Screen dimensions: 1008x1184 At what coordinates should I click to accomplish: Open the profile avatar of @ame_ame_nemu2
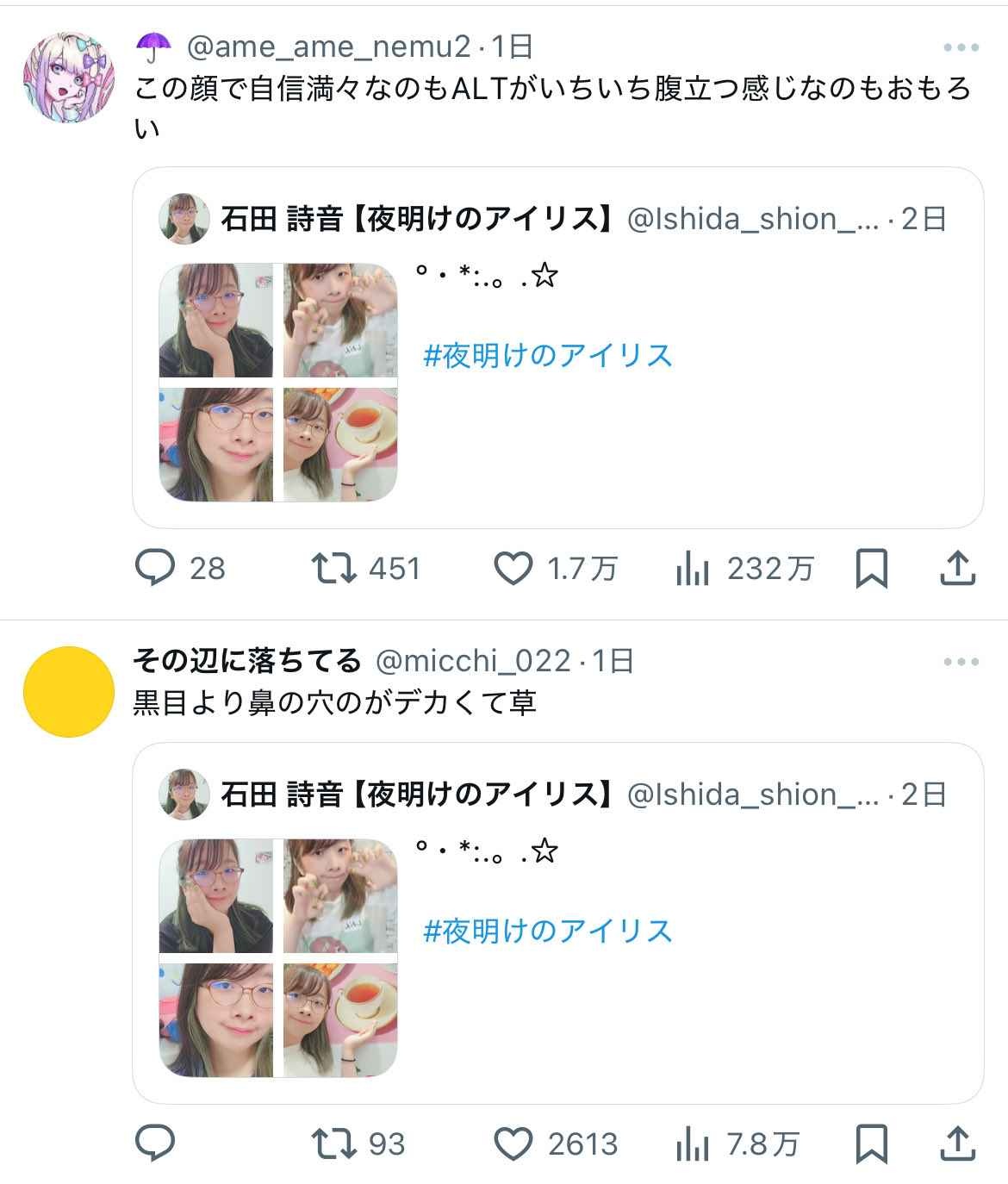coord(68,78)
